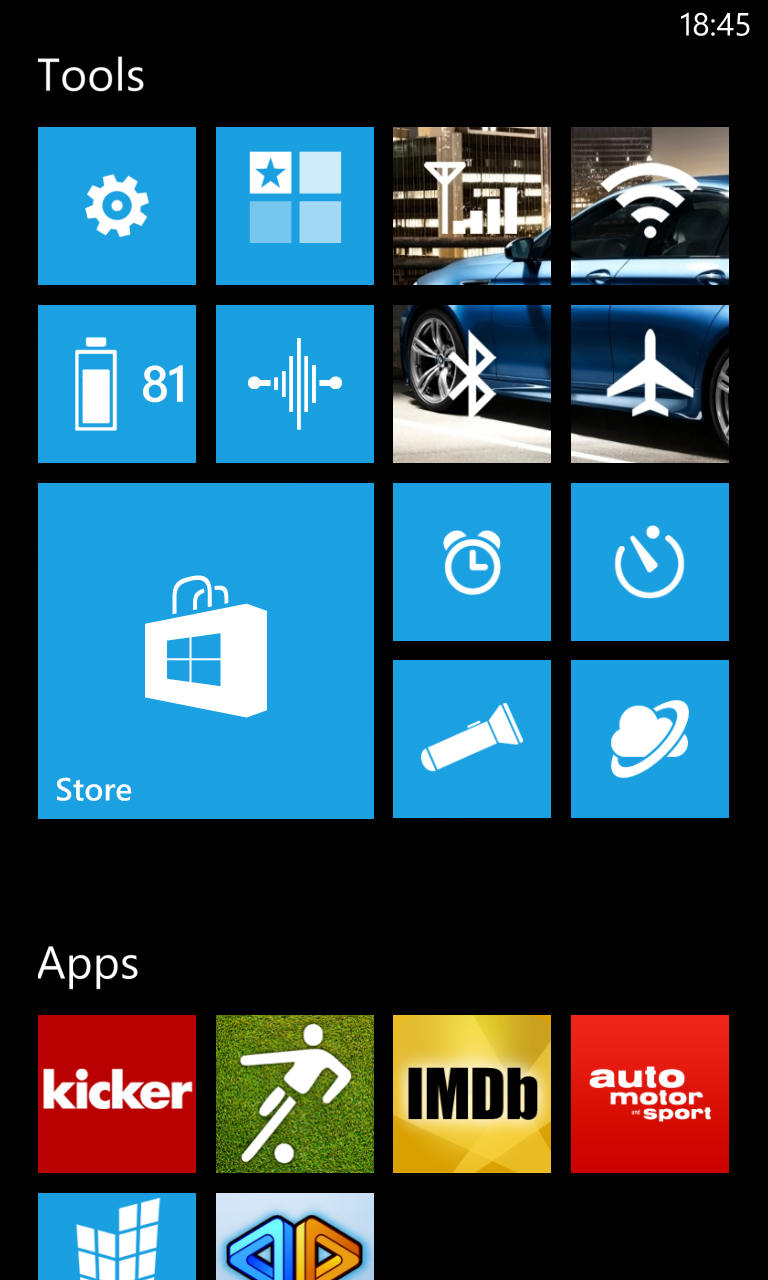Launch the IMDb app
The width and height of the screenshot is (768, 1280).
(x=472, y=1094)
